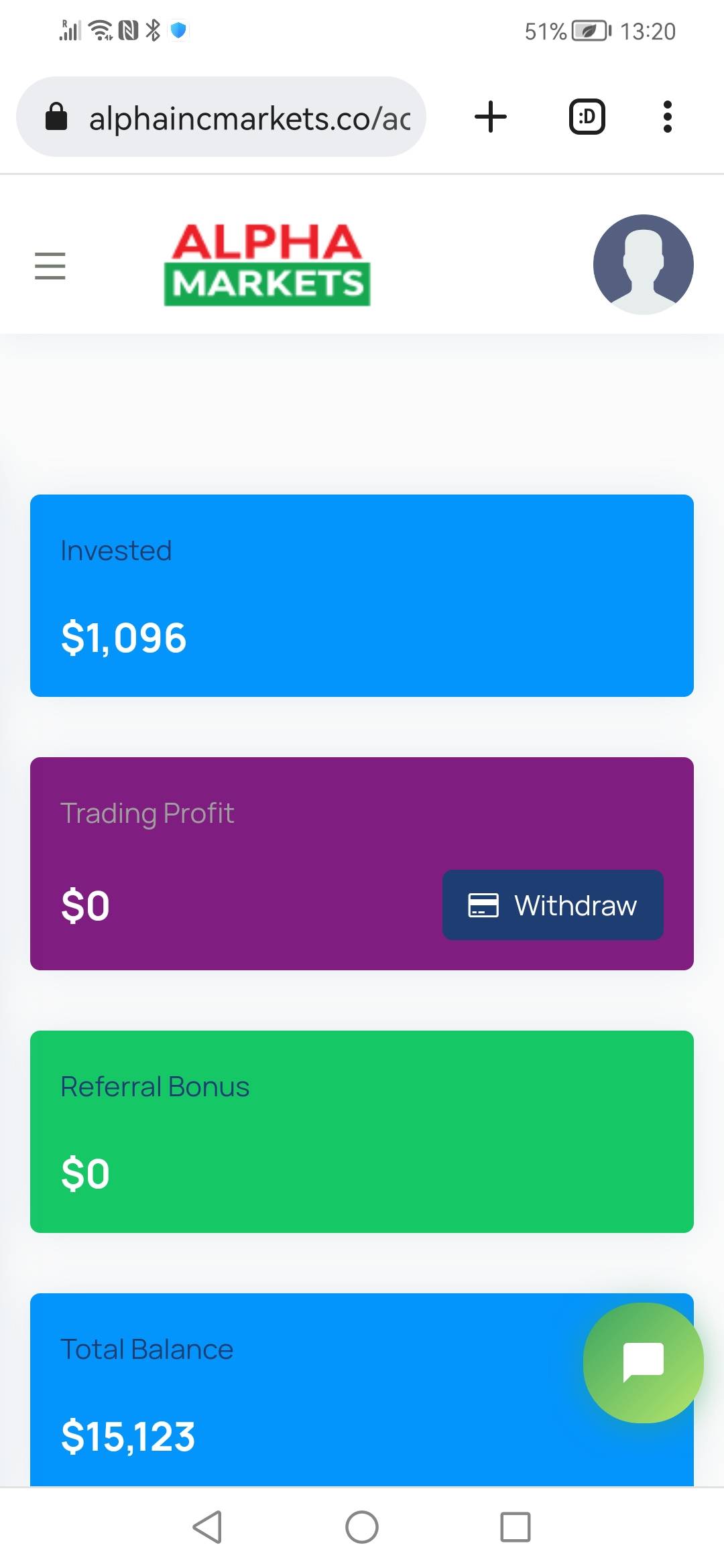Go back with the system back button
Image resolution: width=724 pixels, height=1568 pixels.
207,1527
